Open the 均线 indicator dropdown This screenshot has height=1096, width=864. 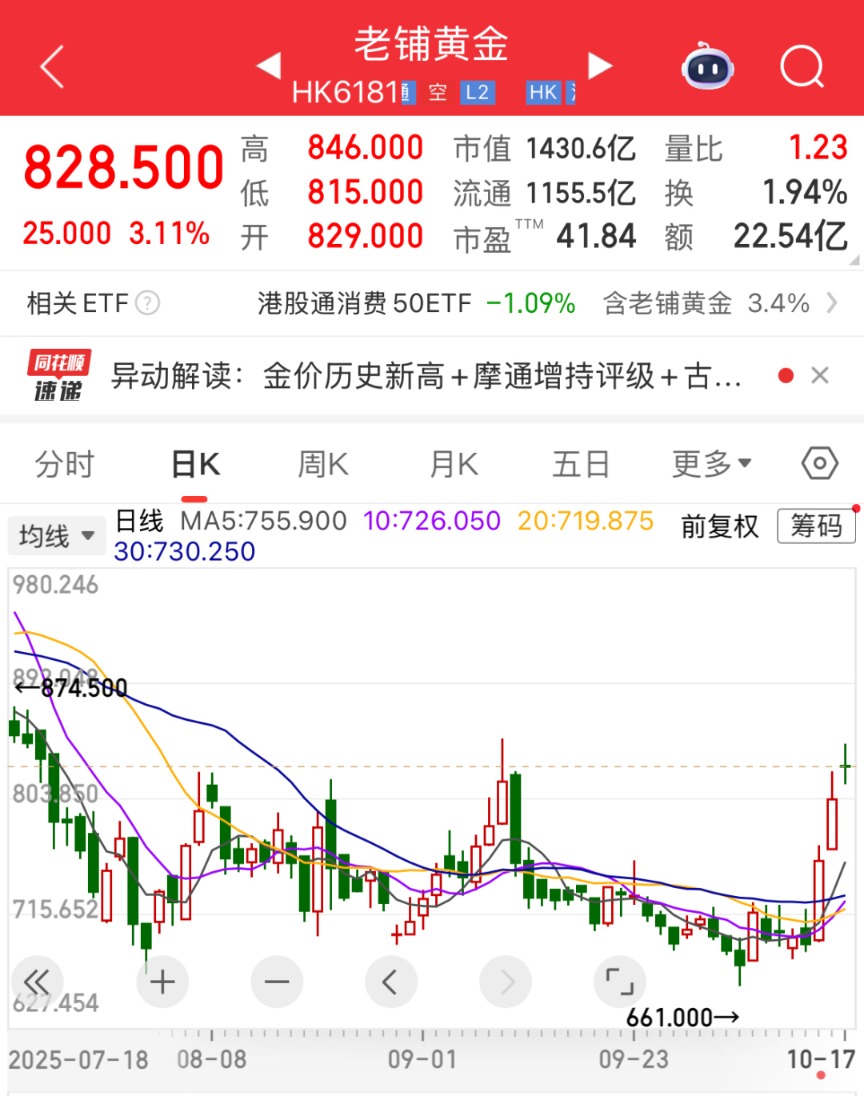click(57, 536)
